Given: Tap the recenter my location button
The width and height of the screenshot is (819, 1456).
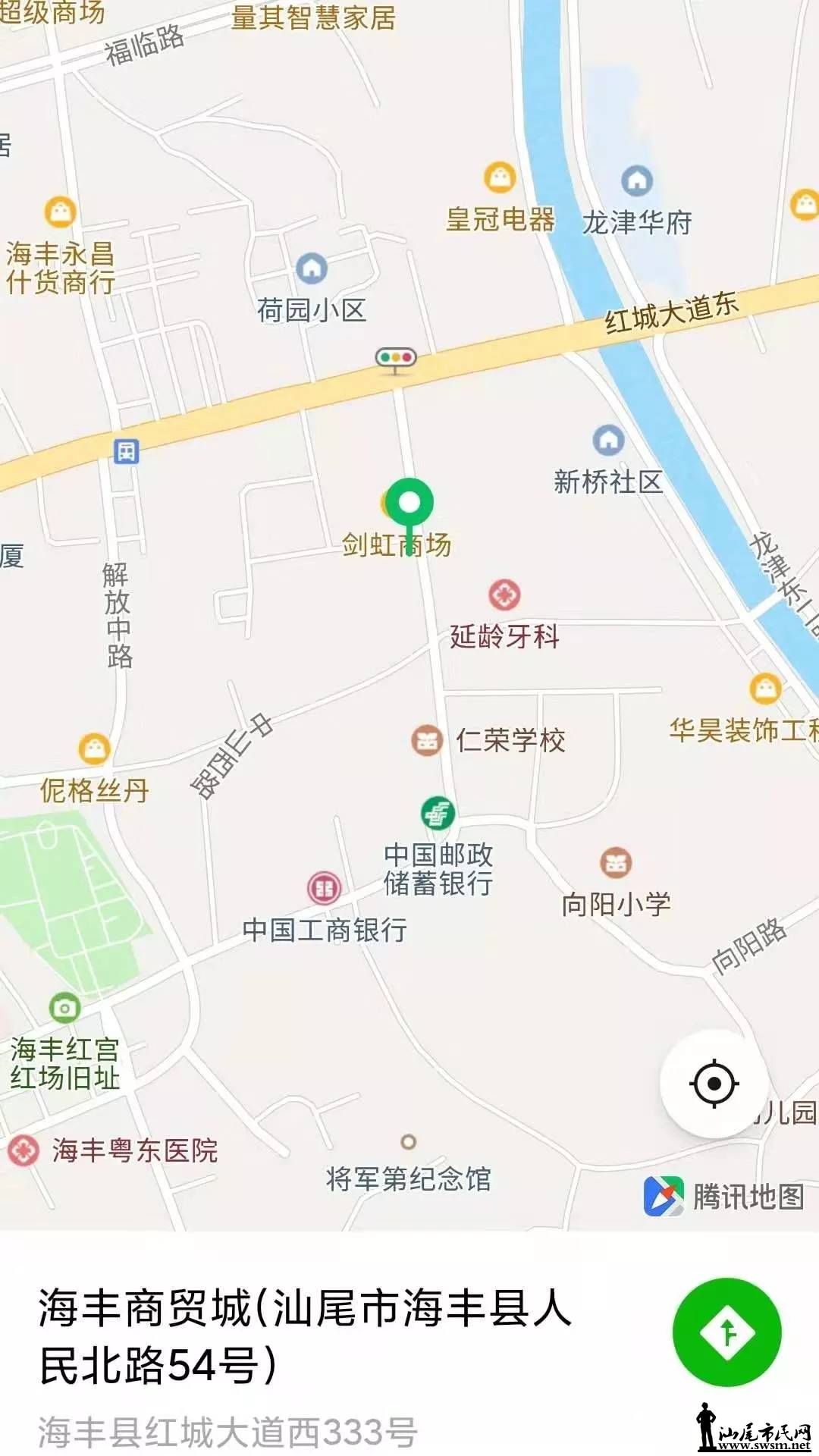Looking at the screenshot, I should [x=714, y=1083].
